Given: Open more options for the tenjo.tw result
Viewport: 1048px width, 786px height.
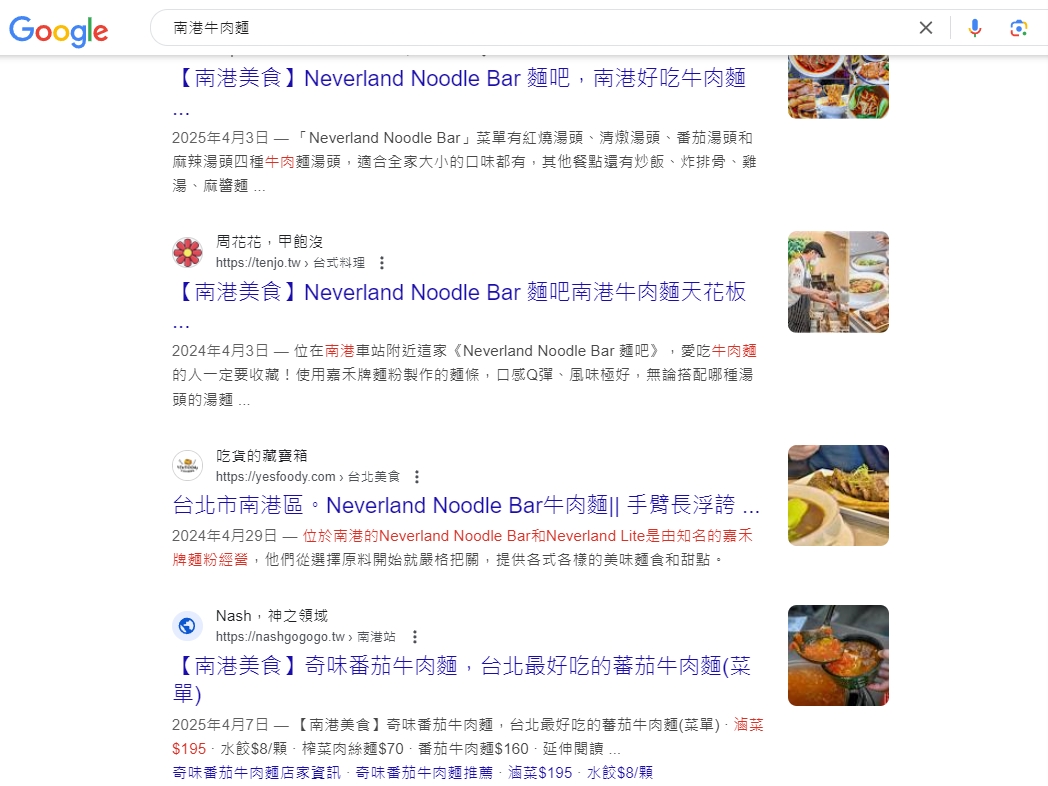Looking at the screenshot, I should click(381, 263).
